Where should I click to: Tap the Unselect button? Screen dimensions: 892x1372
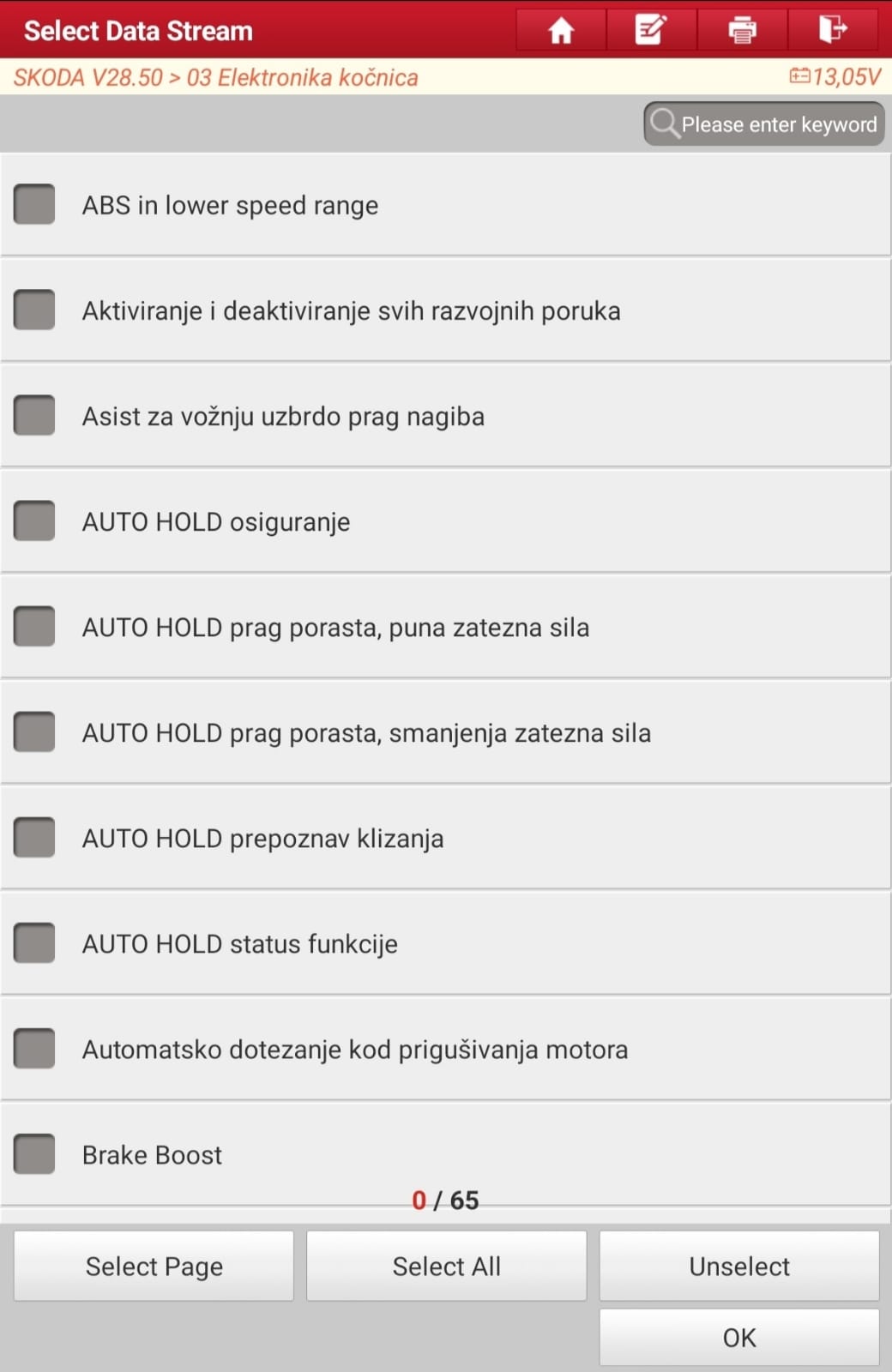coord(738,1266)
